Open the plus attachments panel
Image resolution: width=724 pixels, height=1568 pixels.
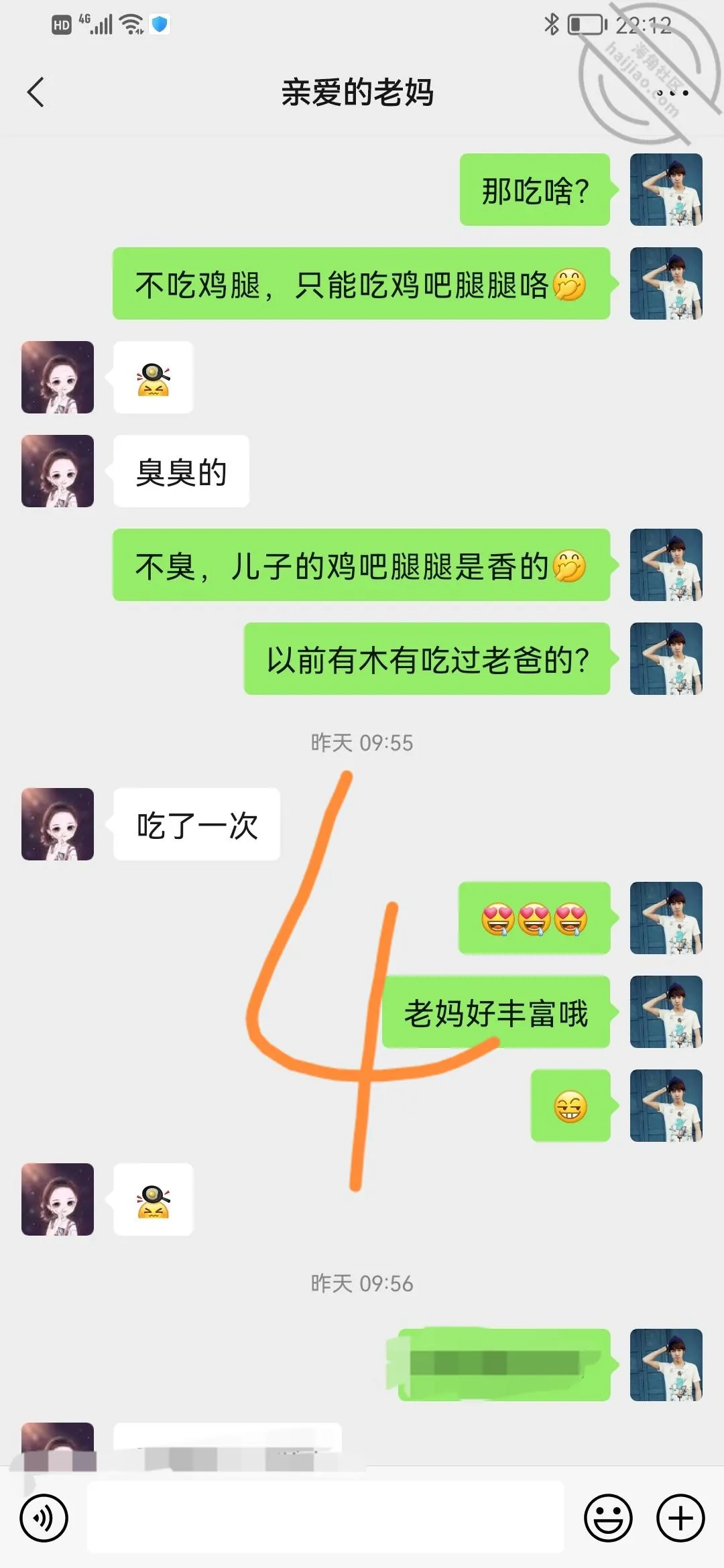click(x=680, y=1518)
